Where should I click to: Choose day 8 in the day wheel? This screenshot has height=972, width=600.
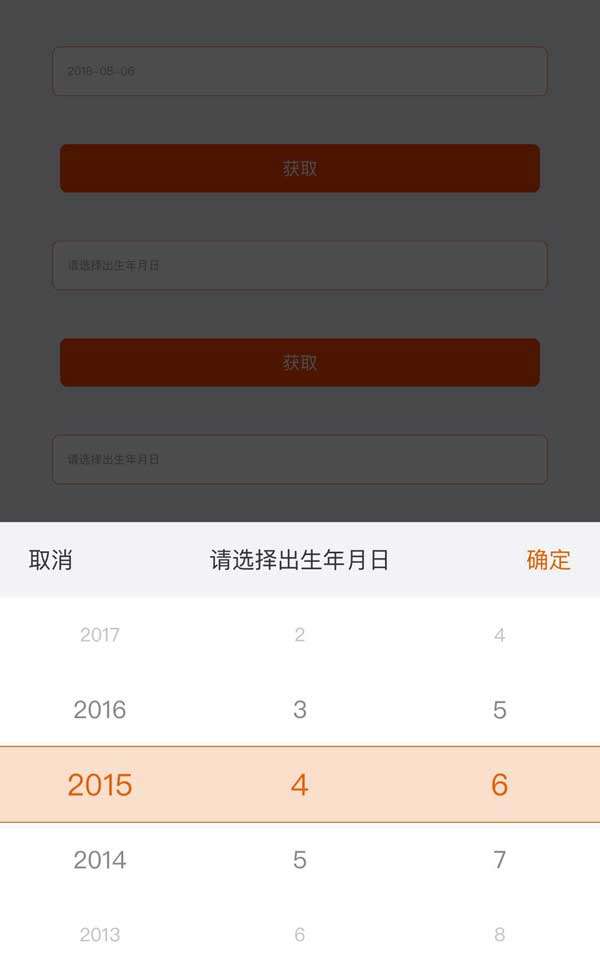pos(500,935)
